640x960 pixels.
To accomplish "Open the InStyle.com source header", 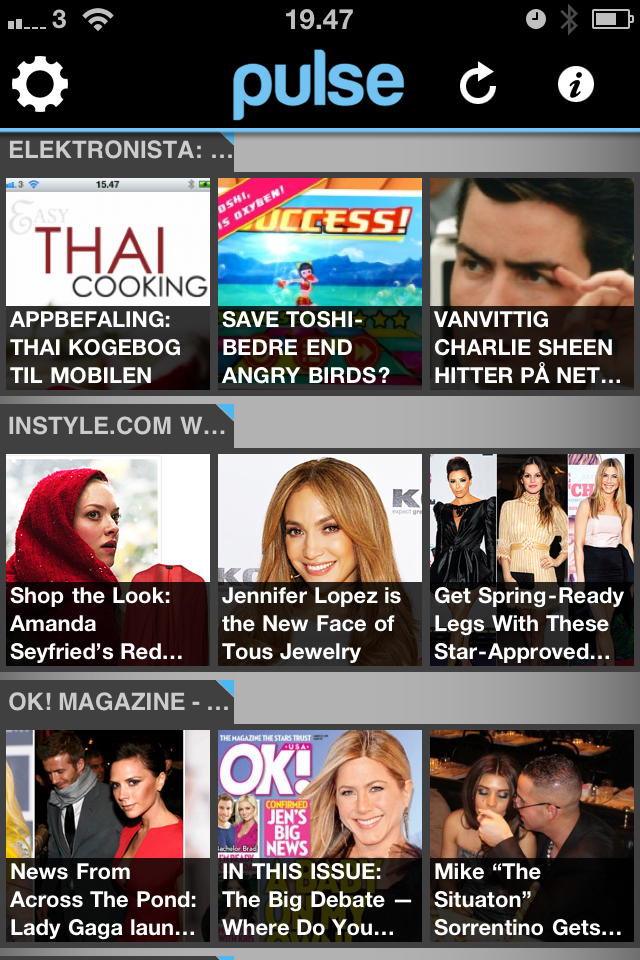I will (118, 426).
